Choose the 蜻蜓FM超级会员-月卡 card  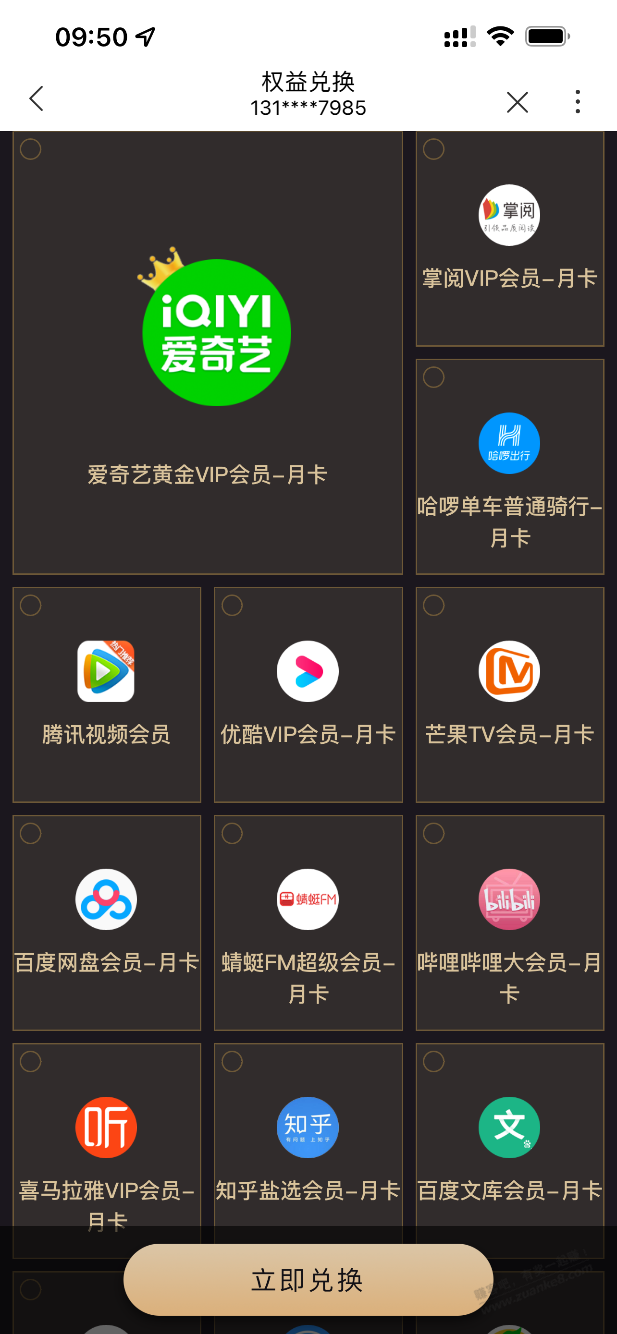coord(308,922)
